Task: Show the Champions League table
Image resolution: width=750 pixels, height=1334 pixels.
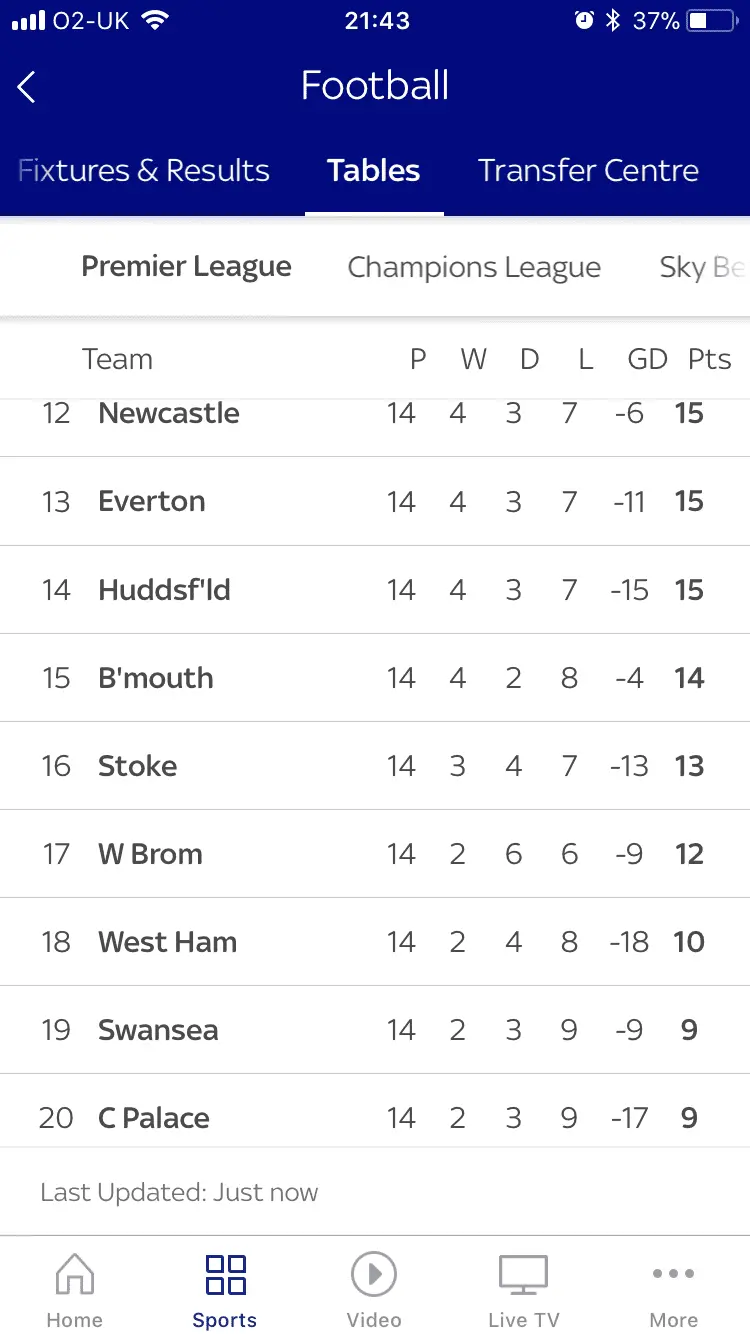Action: [474, 268]
